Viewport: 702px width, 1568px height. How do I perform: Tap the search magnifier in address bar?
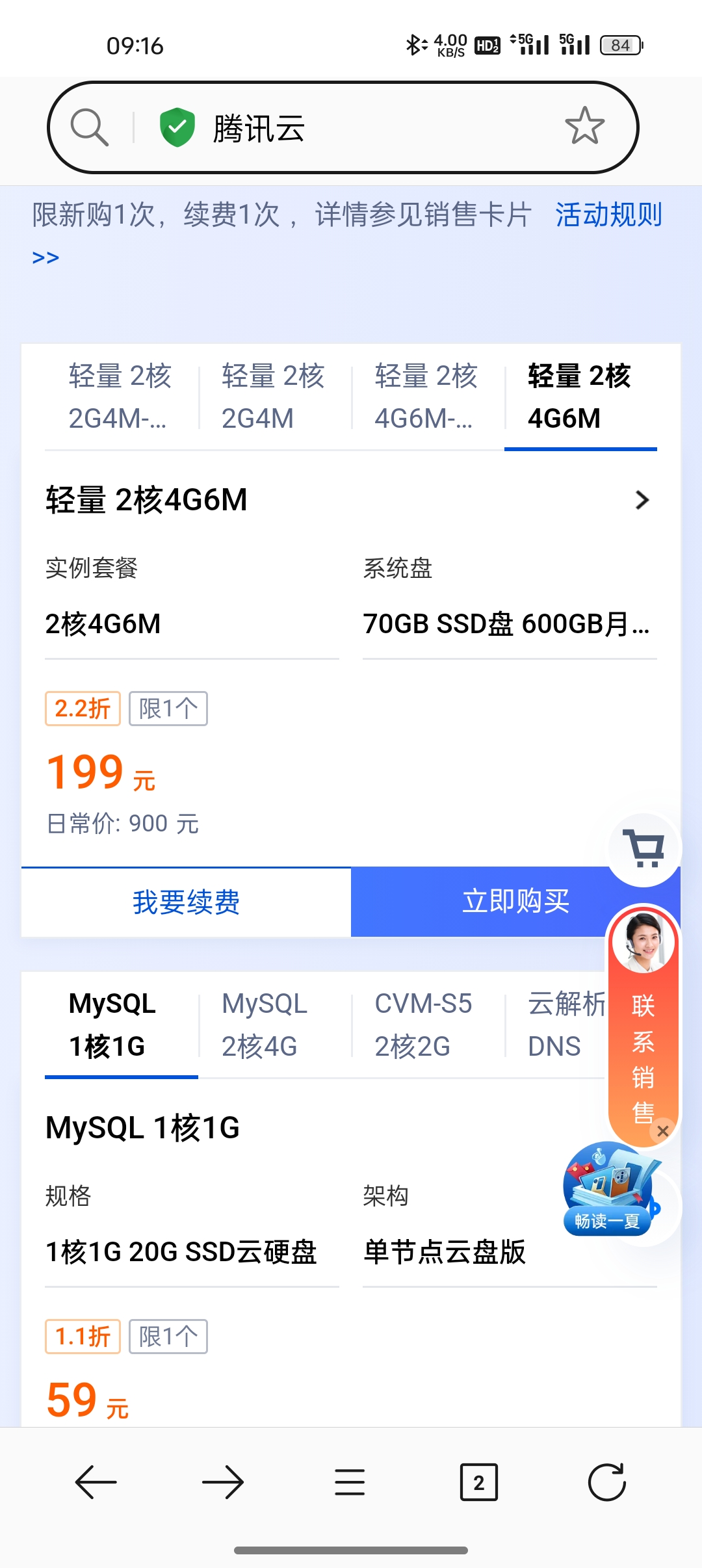coord(89,127)
